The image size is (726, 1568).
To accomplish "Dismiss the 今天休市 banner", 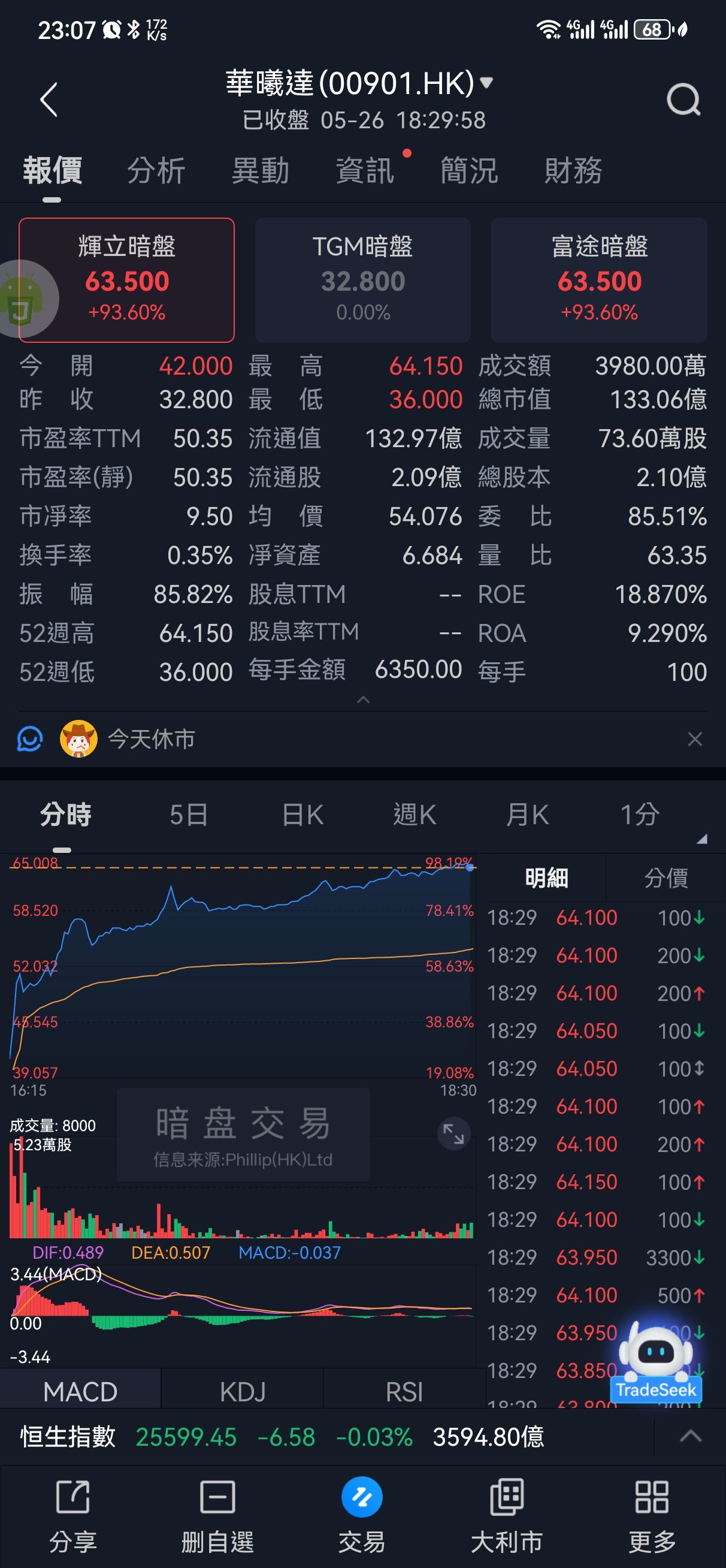I will point(695,739).
